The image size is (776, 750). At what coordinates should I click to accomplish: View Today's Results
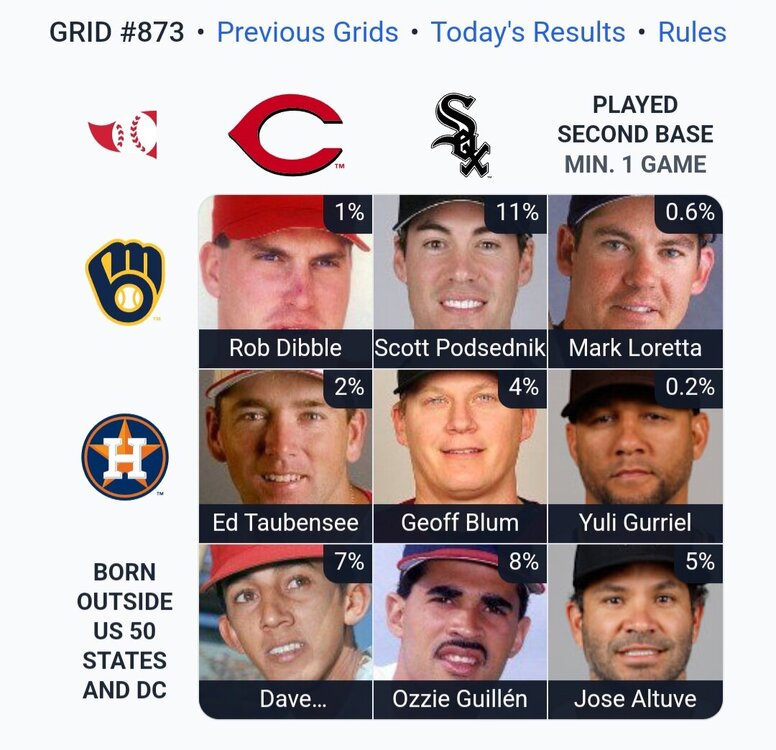(528, 32)
